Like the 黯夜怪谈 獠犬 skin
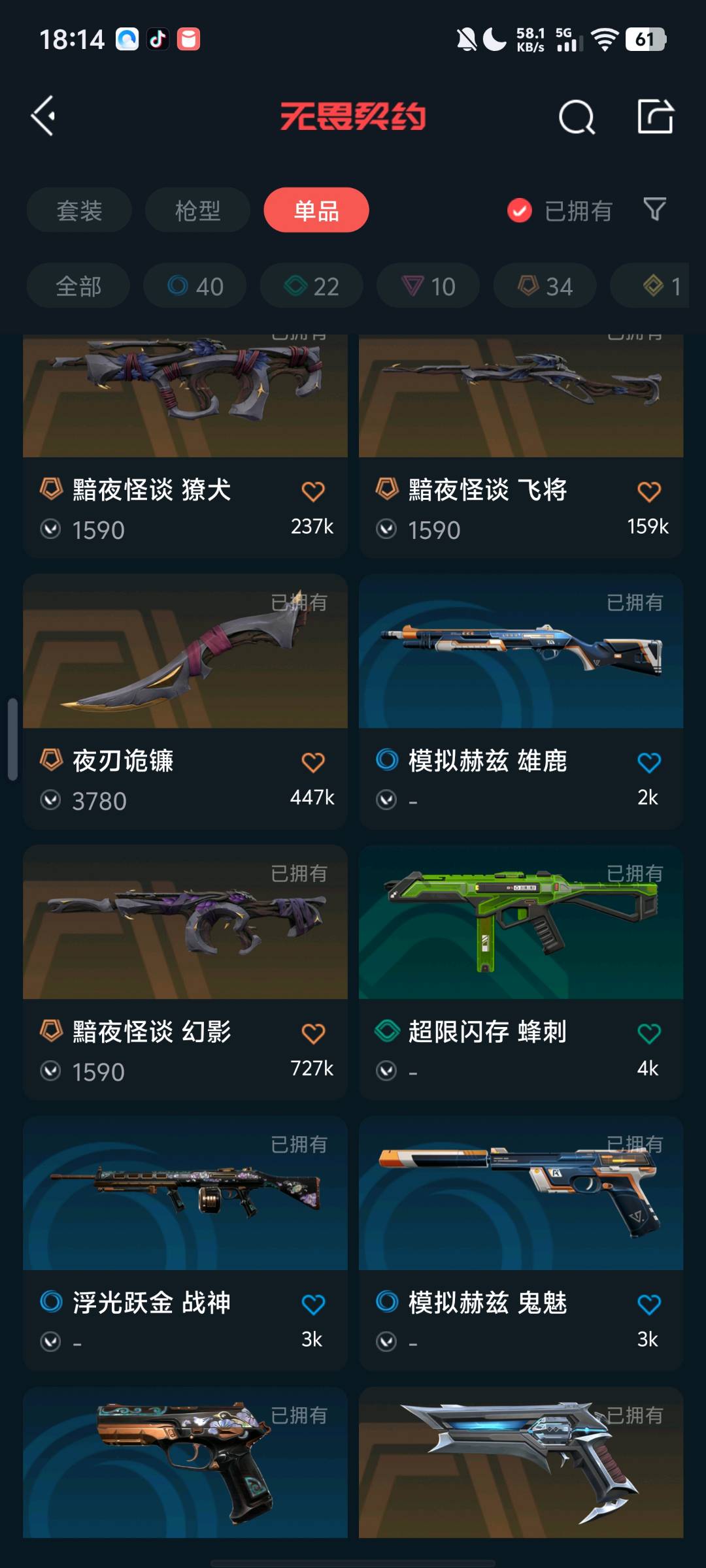 [313, 491]
